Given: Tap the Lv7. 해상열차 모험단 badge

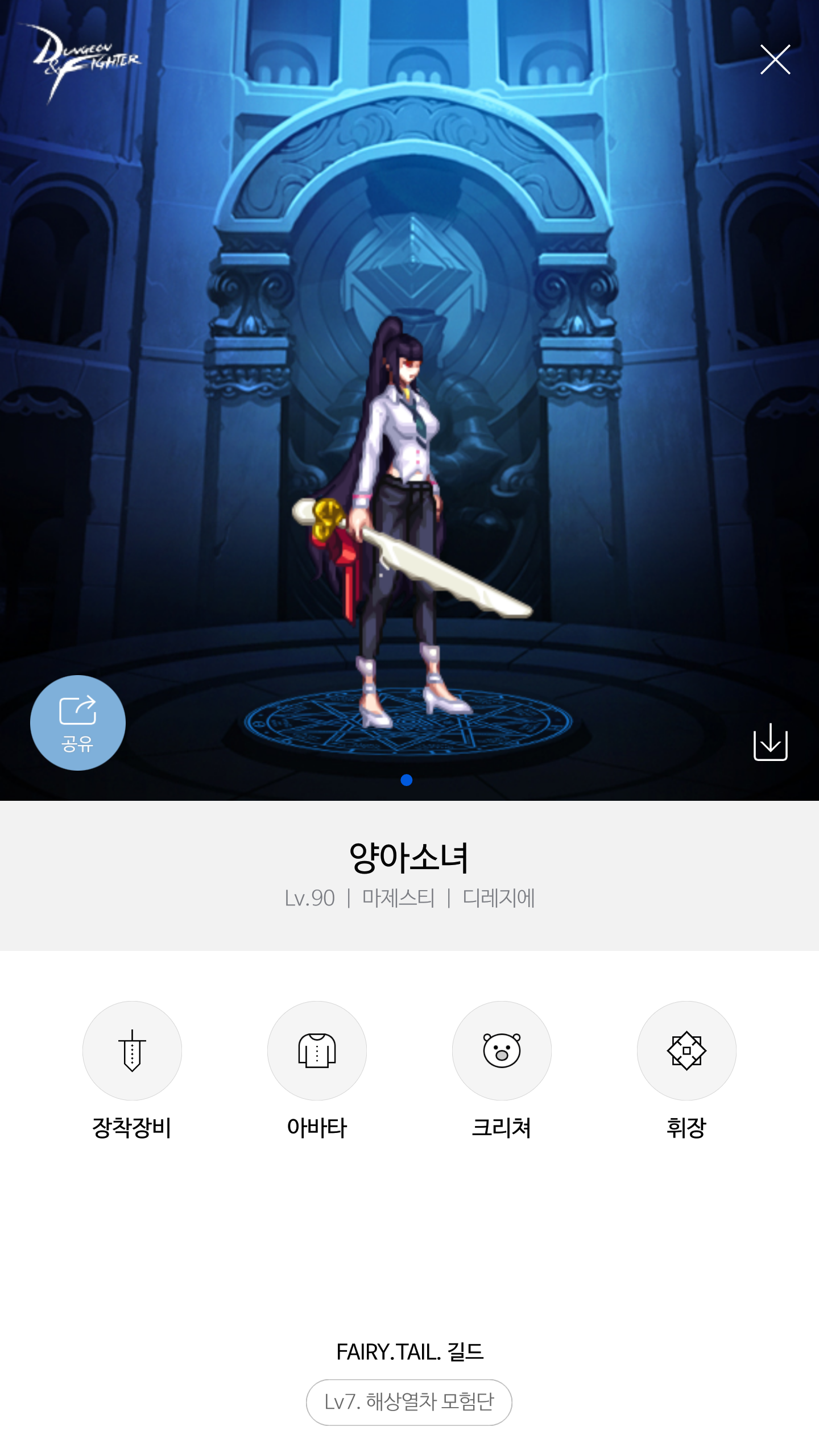Looking at the screenshot, I should tap(409, 1402).
